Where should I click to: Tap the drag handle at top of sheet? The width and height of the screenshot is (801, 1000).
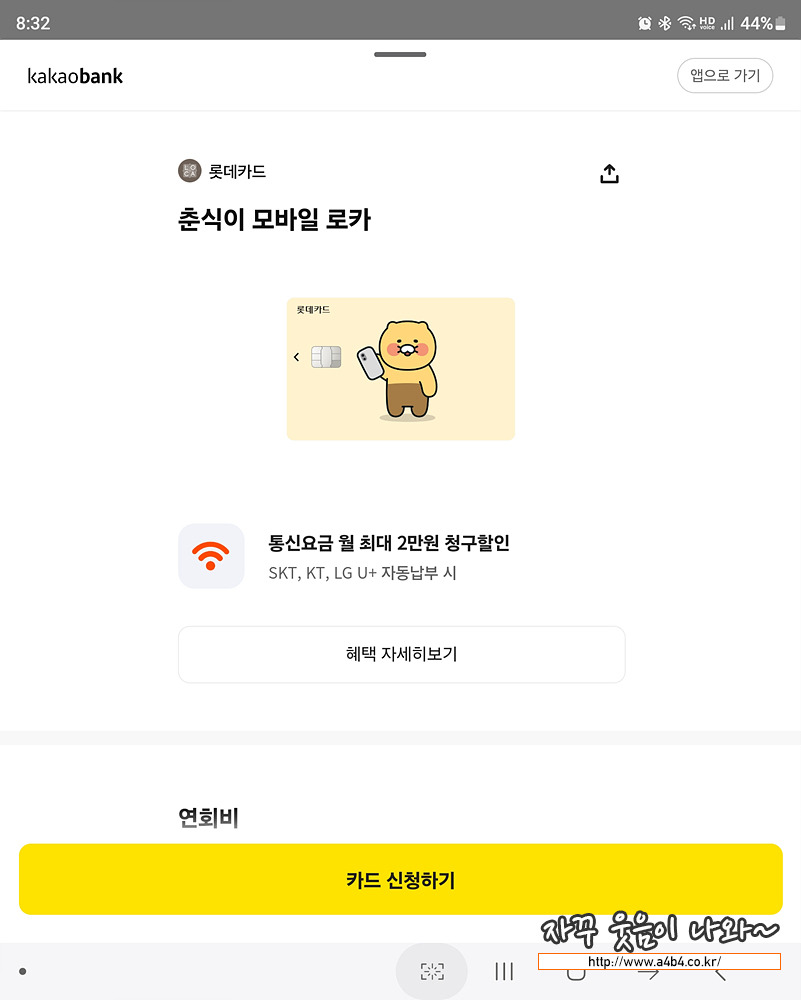point(400,55)
